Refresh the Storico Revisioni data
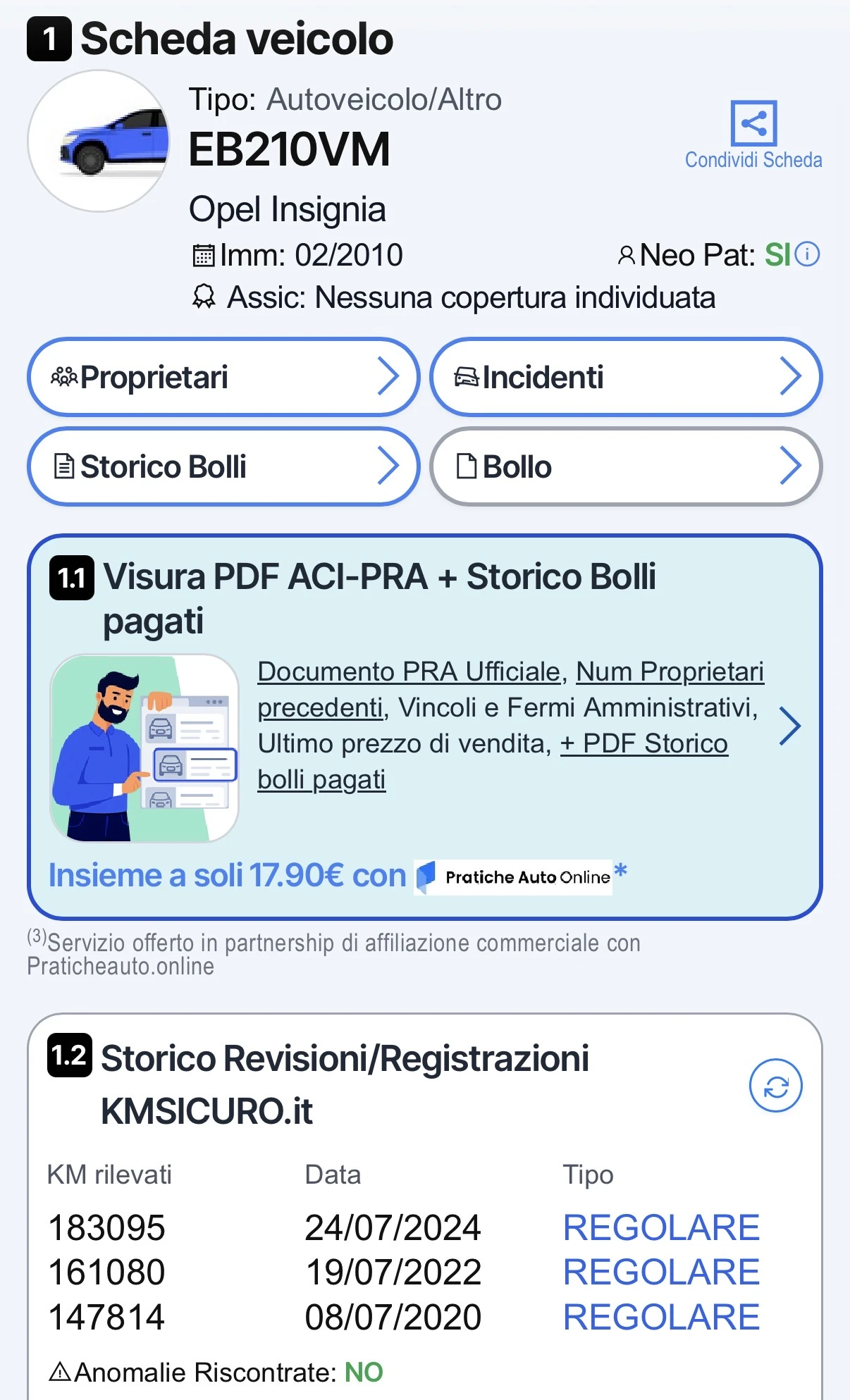Screen dimensions: 850x1400 coord(775,1086)
